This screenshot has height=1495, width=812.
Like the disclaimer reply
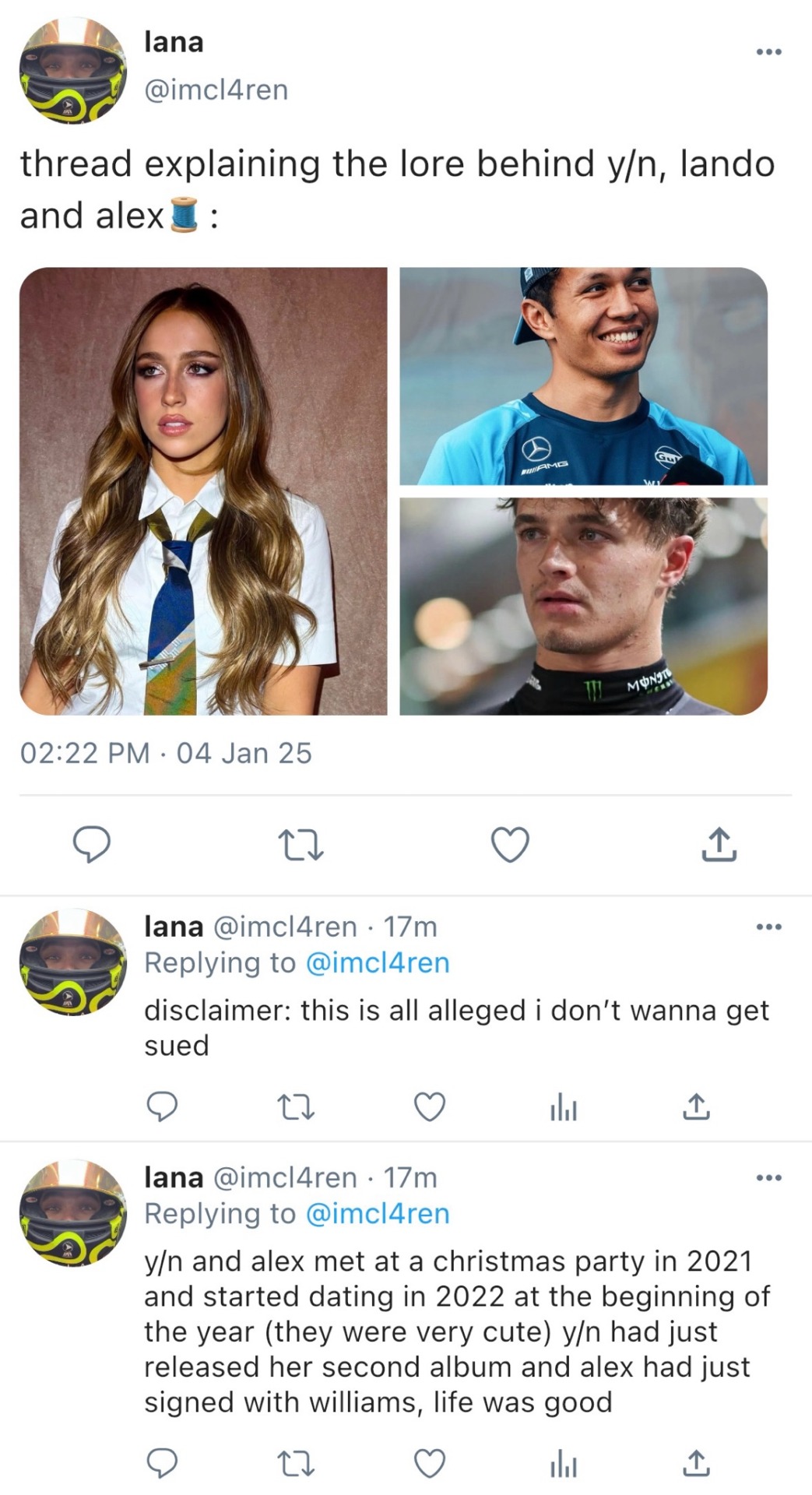[430, 1106]
